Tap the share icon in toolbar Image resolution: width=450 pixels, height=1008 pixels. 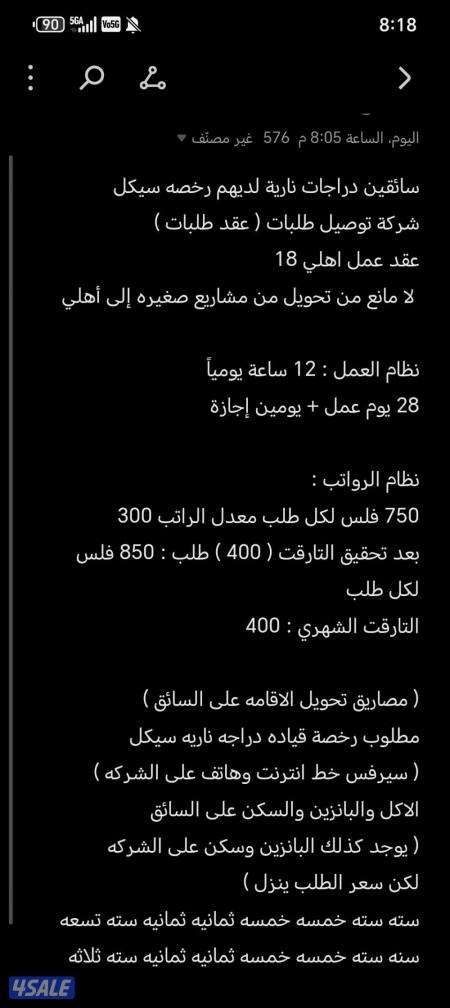[x=153, y=78]
